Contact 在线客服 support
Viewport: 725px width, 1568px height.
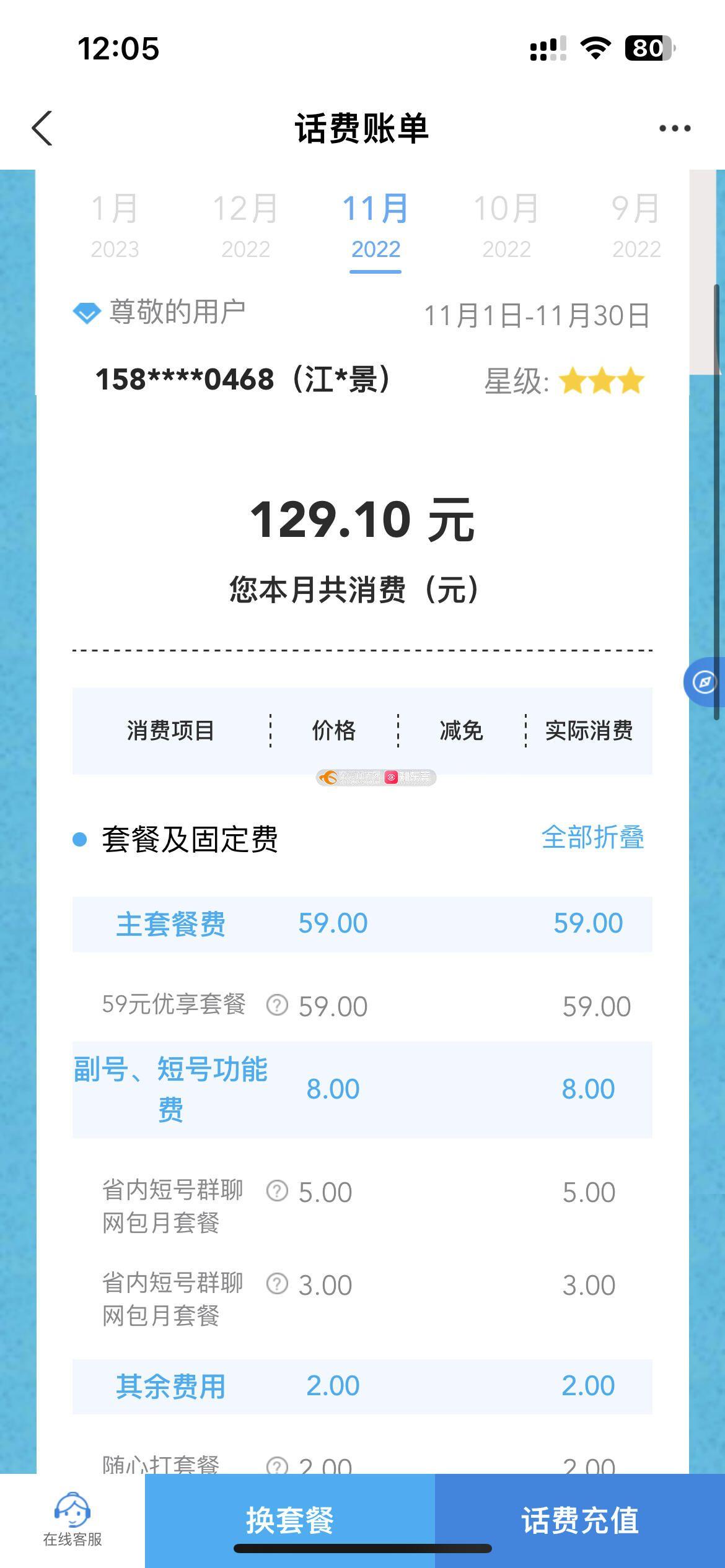[72, 1519]
